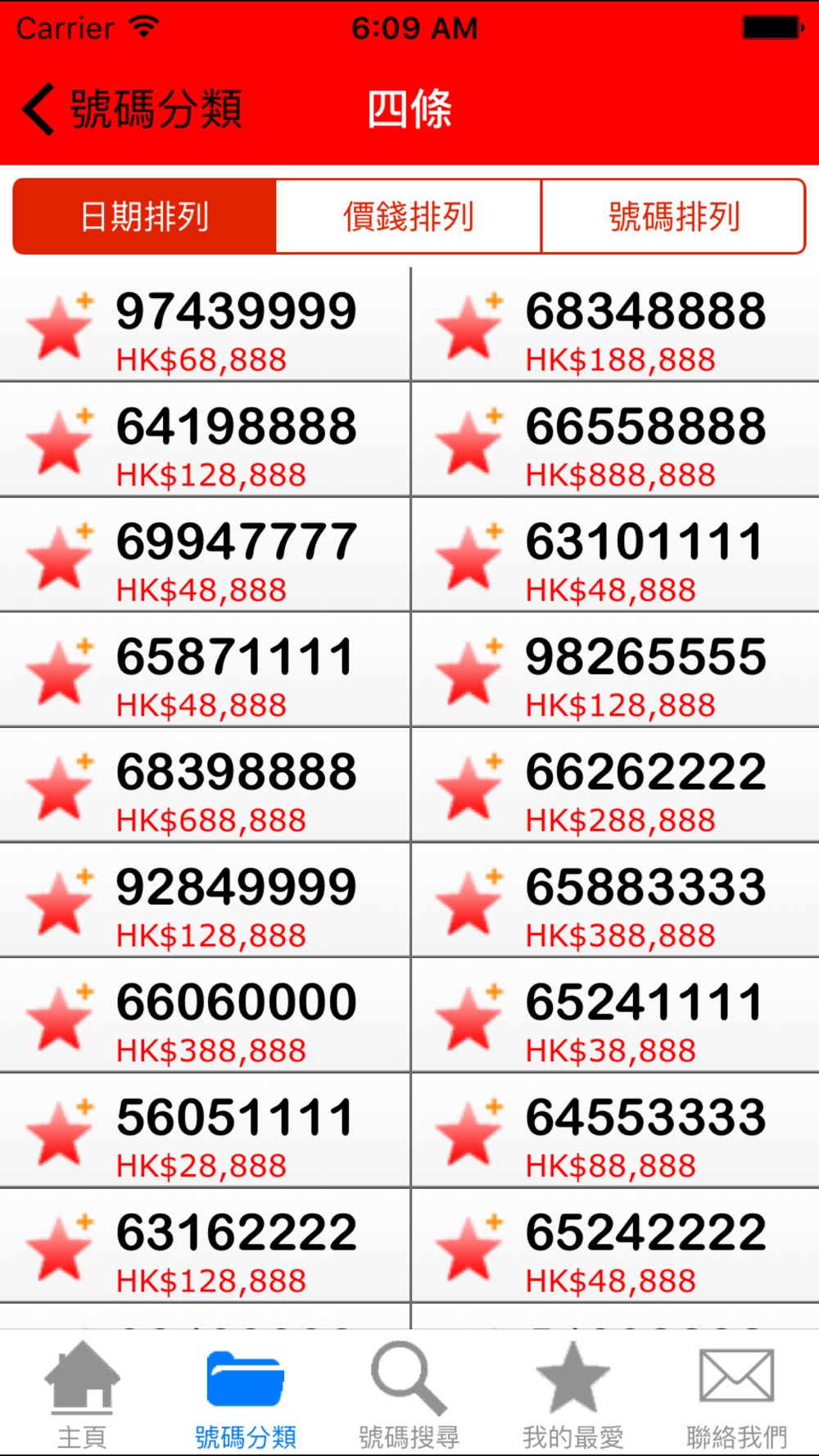819x1456 pixels.
Task: Open number 66060000 listing
Action: 205,1015
